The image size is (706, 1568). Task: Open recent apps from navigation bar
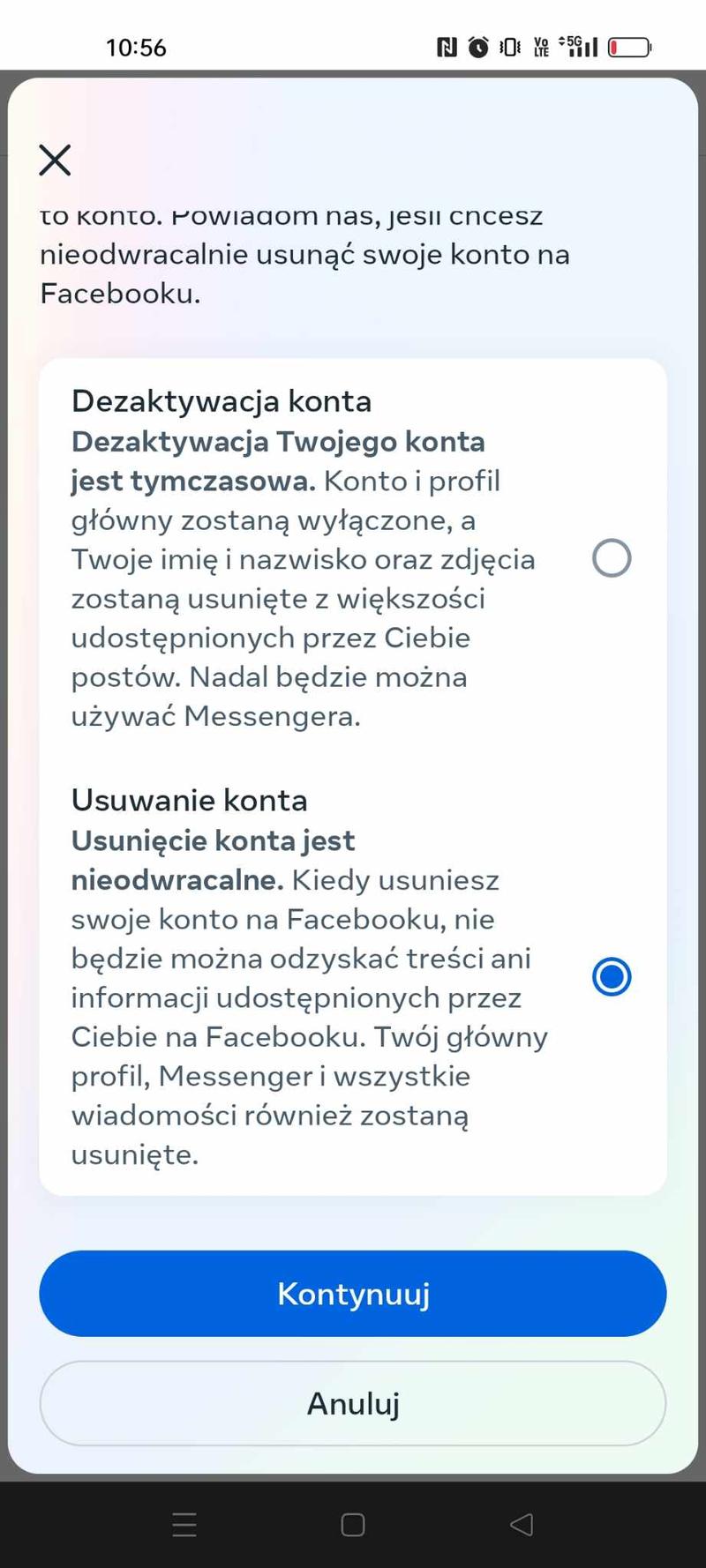coord(184,1524)
